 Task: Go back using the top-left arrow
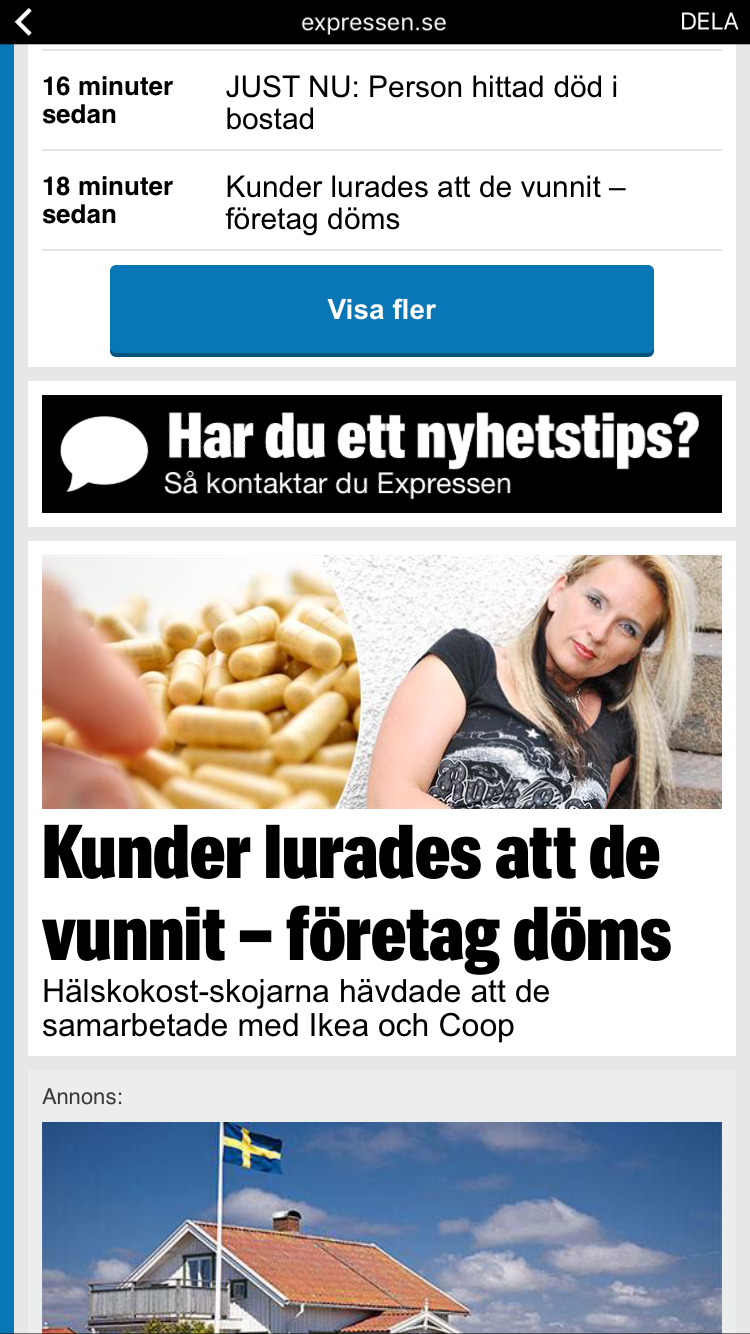tap(24, 22)
